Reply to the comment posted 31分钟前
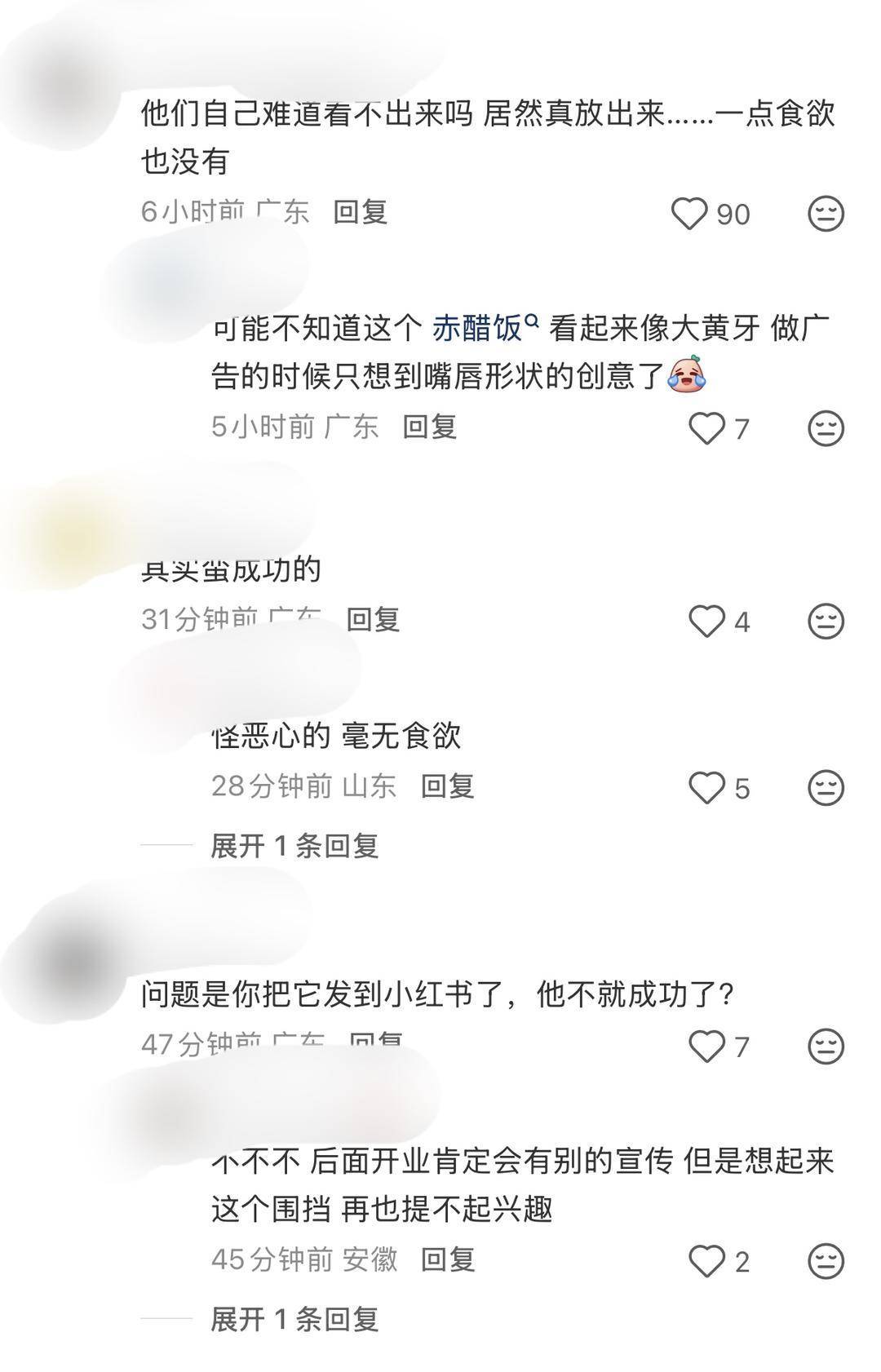 [x=373, y=620]
